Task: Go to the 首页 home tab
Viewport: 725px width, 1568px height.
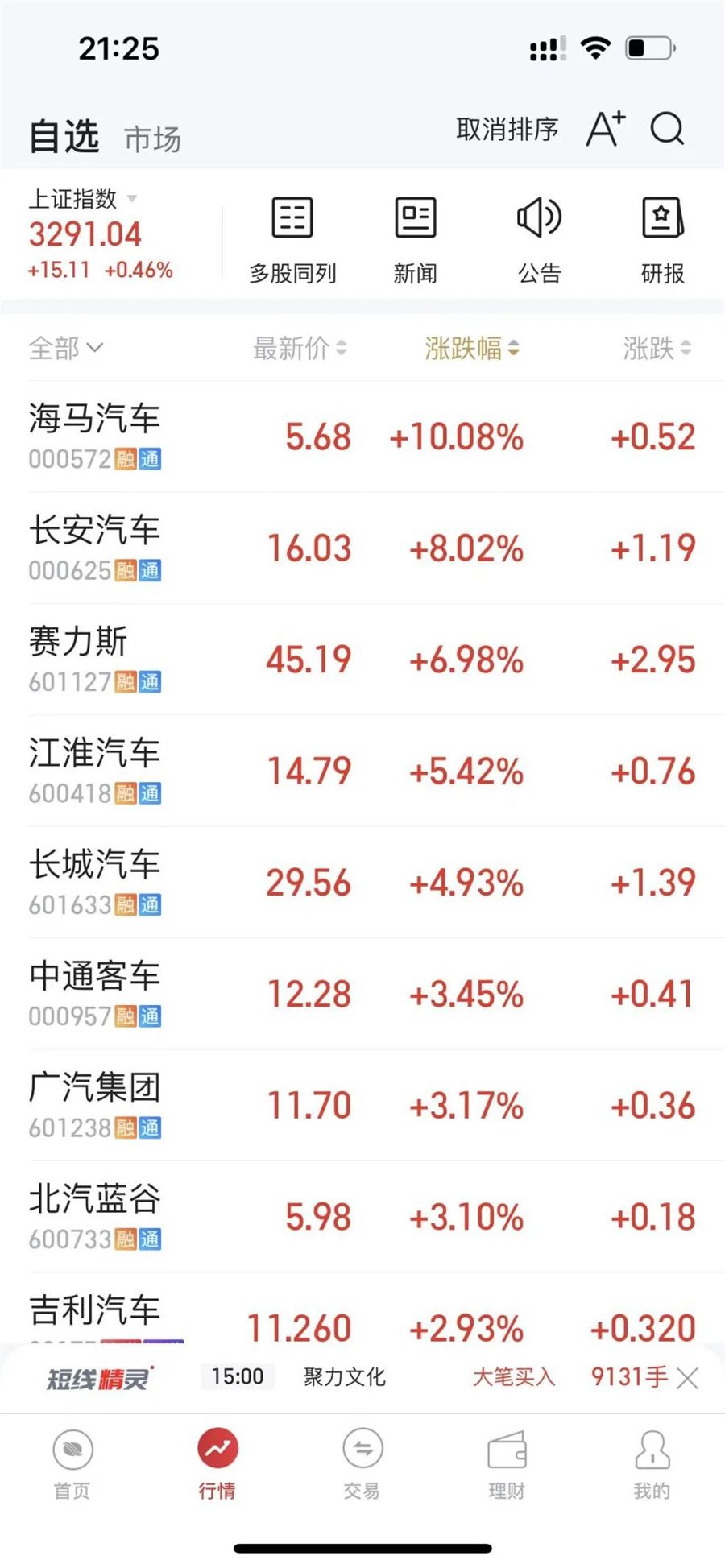Action: 72,1463
